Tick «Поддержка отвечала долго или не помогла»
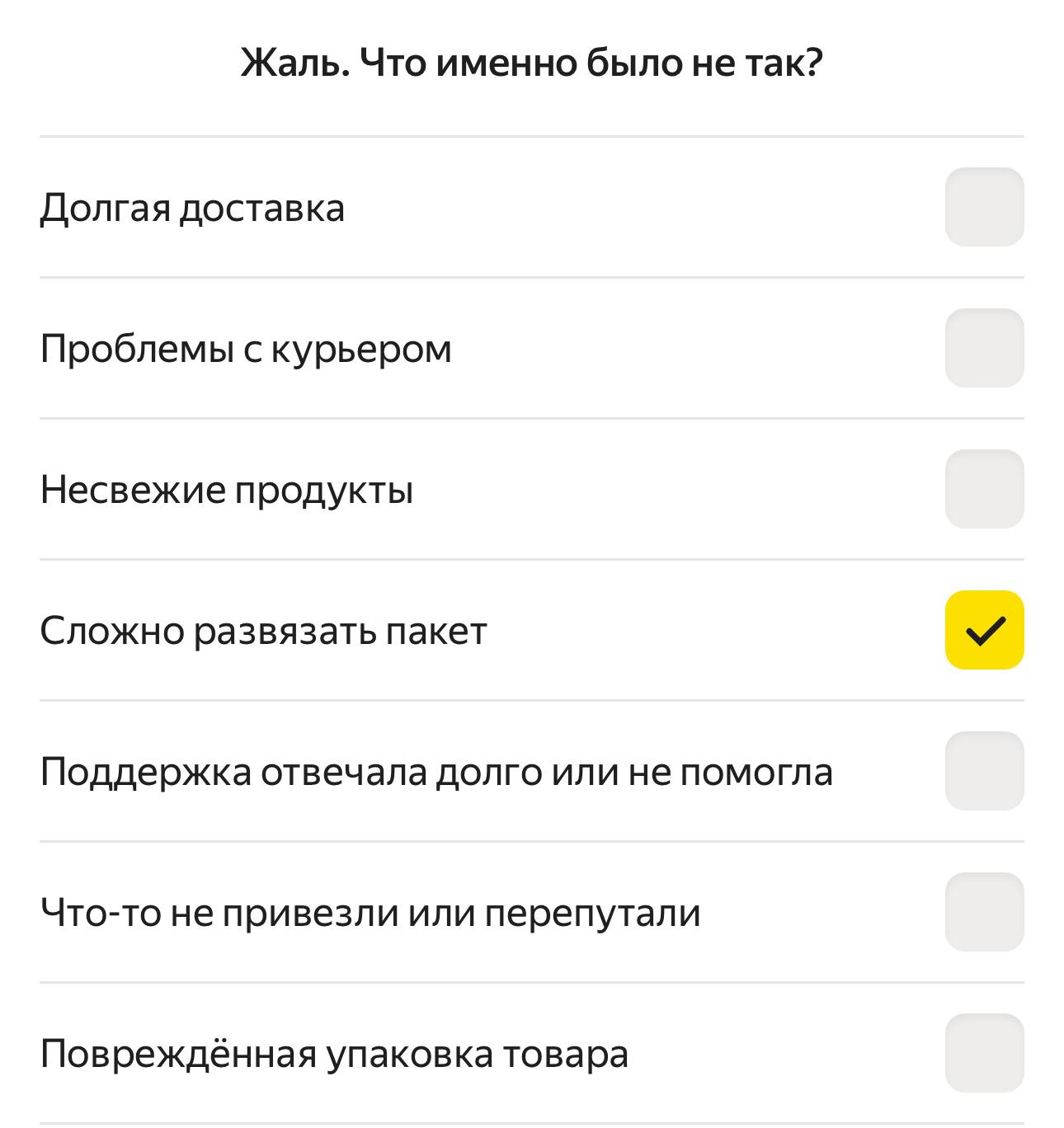Screen dimensions: 1064x1128 tap(984, 771)
